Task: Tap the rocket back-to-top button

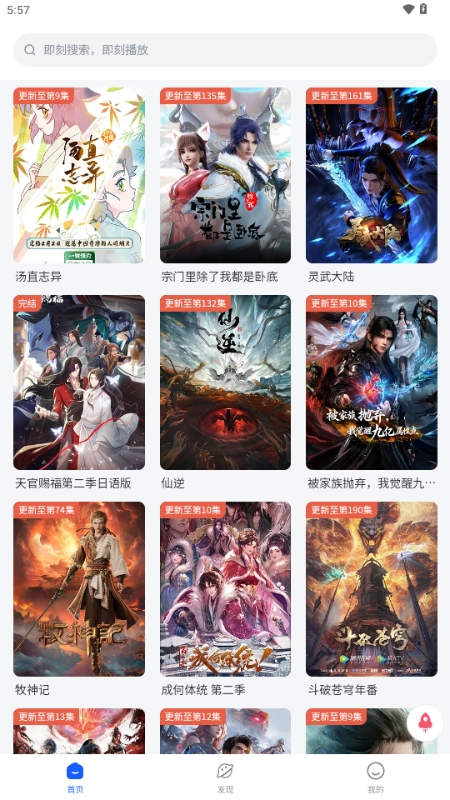Action: click(425, 723)
